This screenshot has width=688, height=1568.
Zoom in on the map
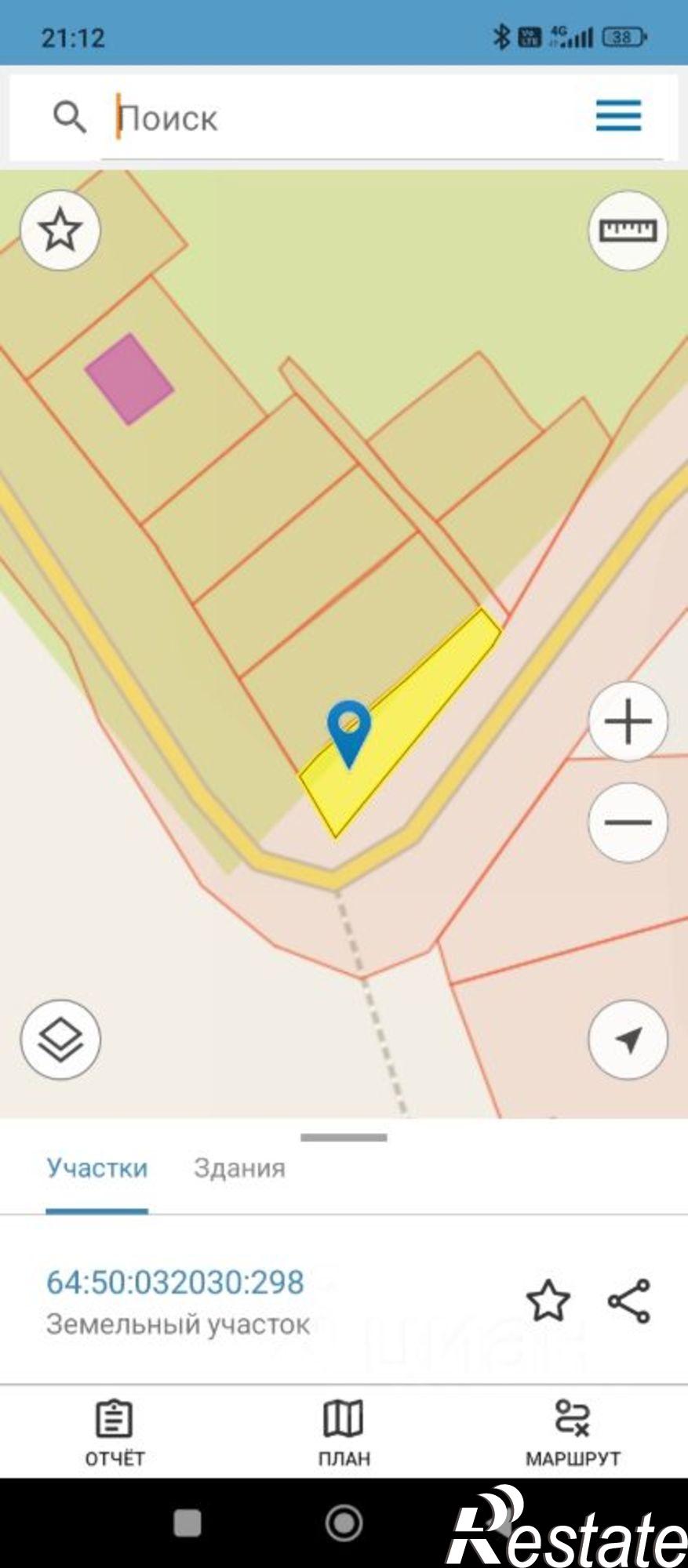point(627,721)
